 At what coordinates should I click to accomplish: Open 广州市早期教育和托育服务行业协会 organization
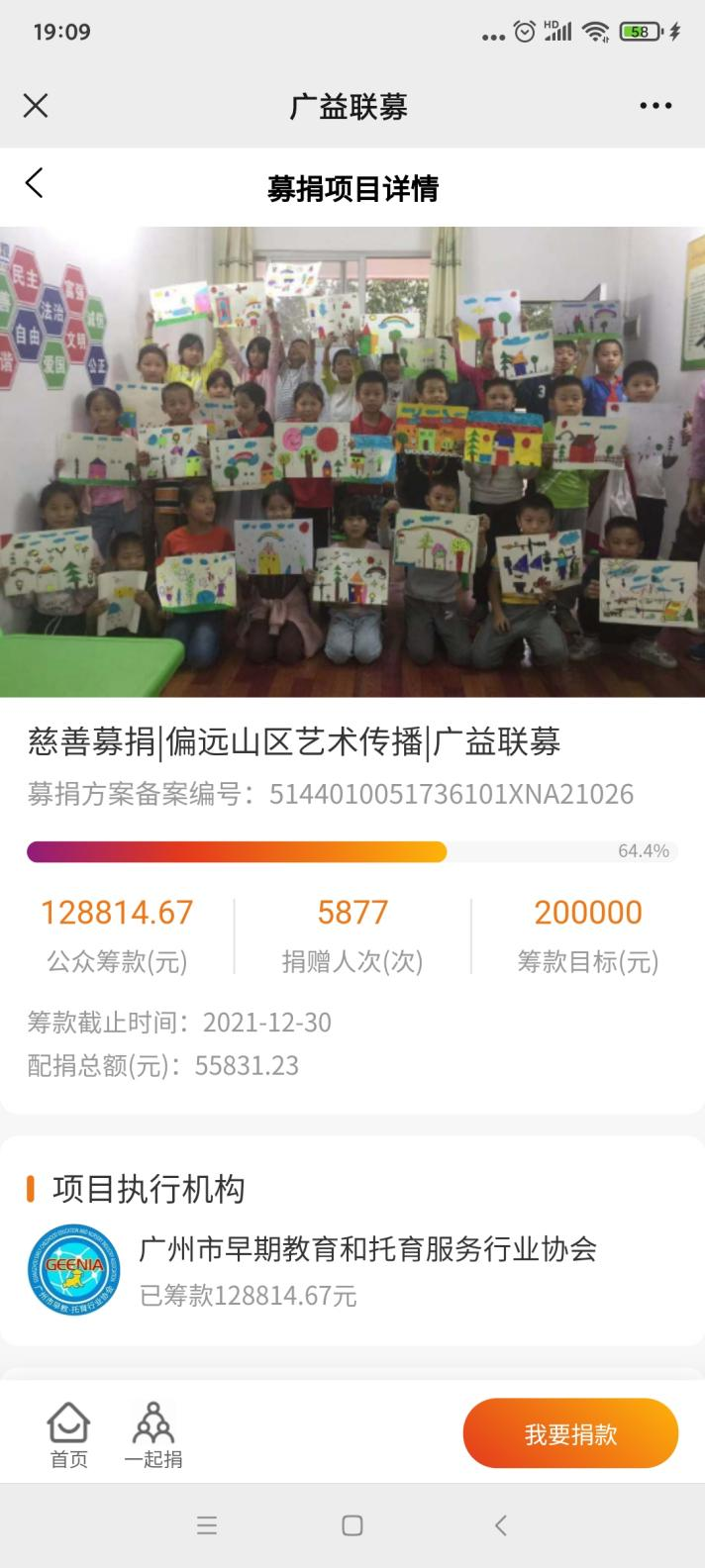pyautogui.click(x=367, y=1249)
